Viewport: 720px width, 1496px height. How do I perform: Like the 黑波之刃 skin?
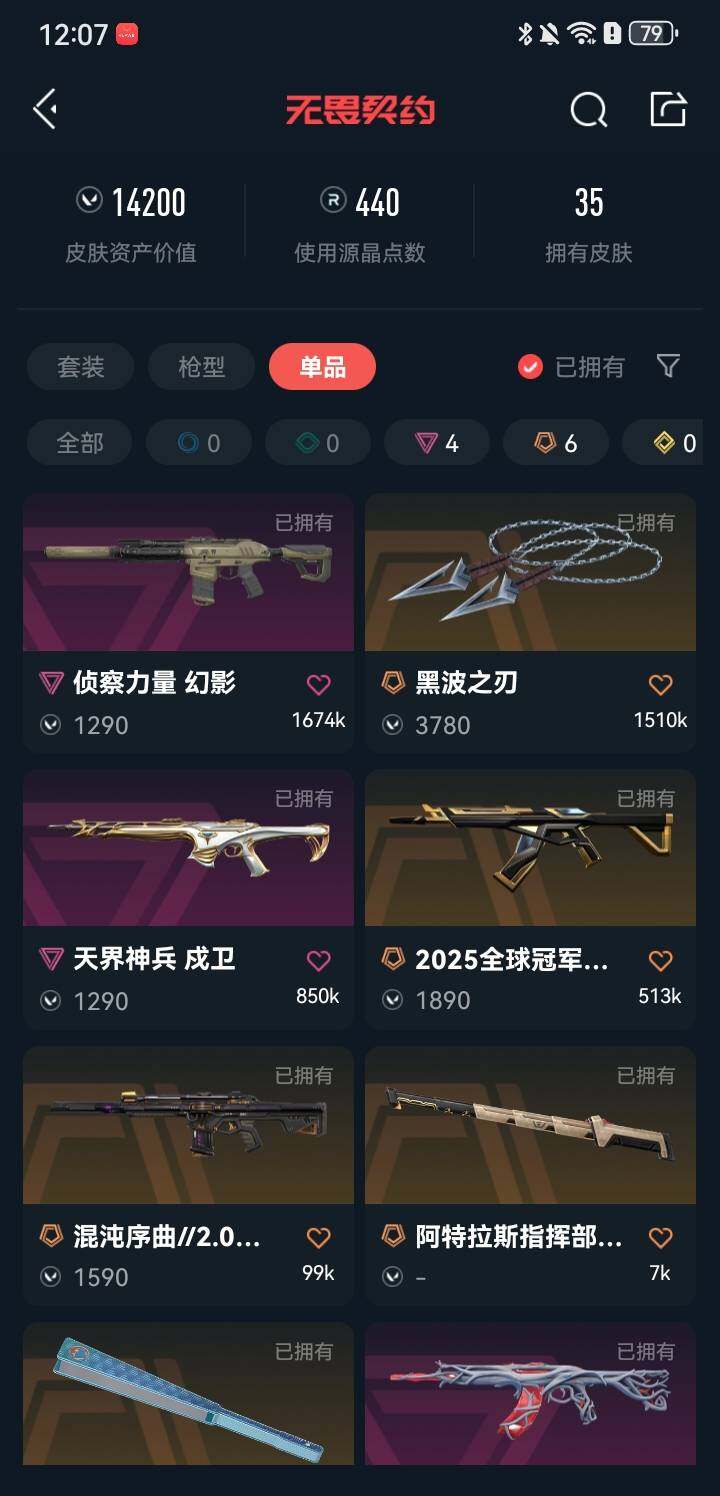660,685
